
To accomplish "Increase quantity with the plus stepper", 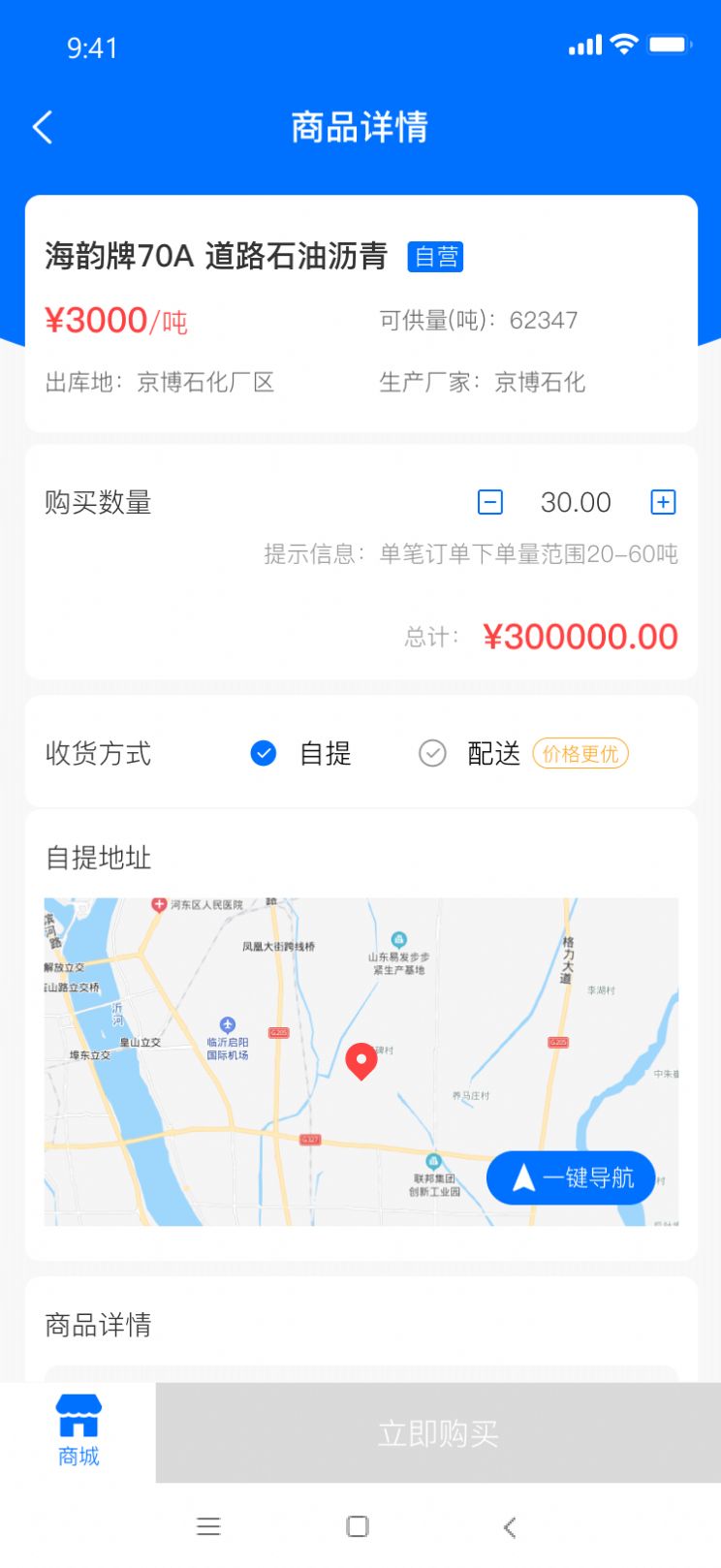I will pos(663,502).
